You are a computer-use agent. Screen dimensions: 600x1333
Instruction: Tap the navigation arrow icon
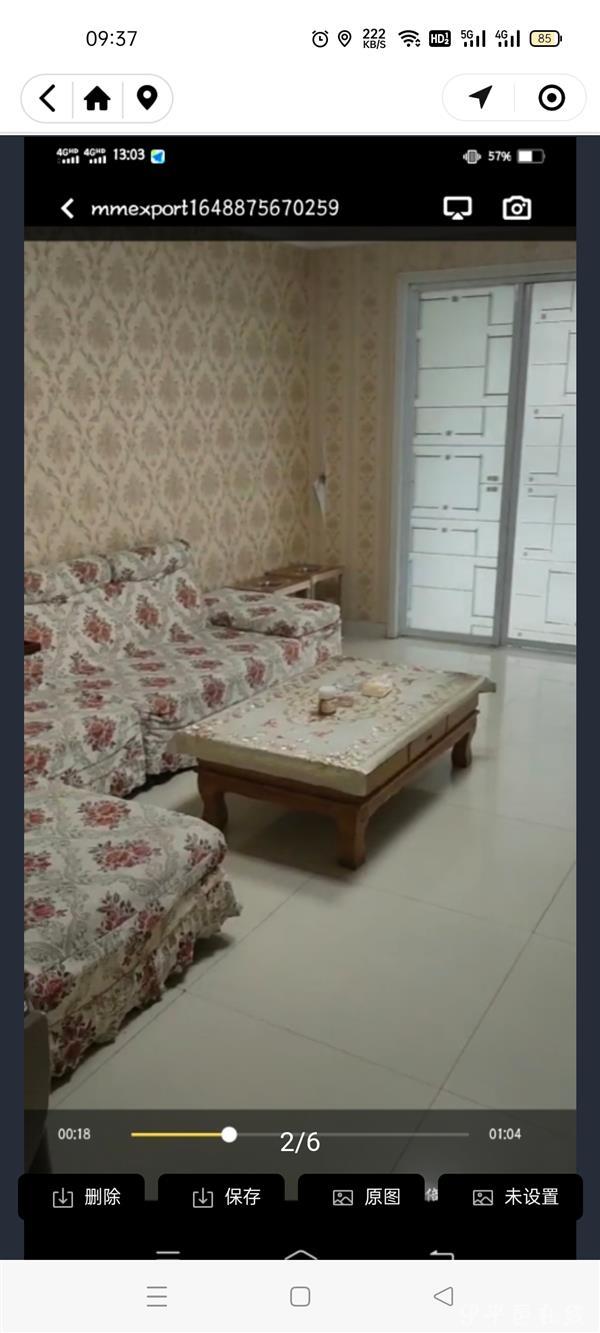481,97
